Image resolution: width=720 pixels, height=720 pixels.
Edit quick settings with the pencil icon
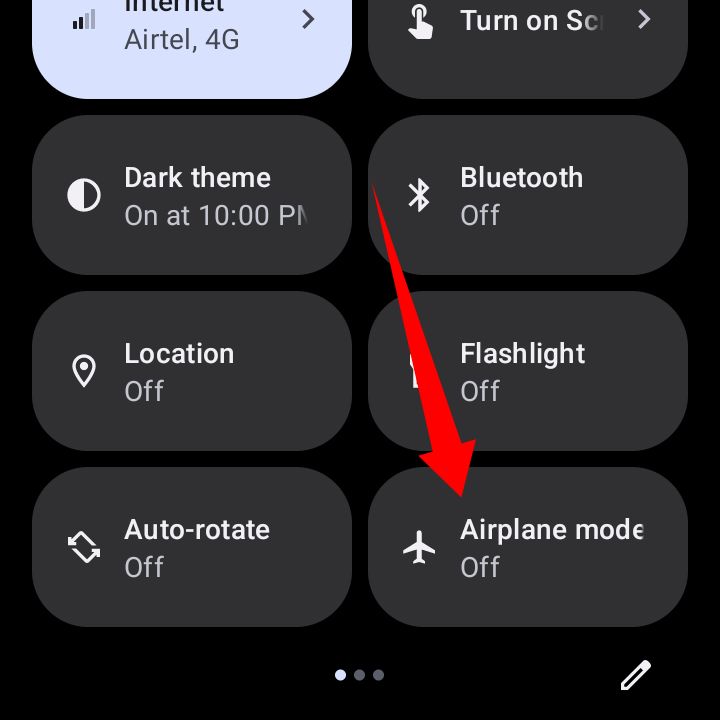[x=636, y=676]
